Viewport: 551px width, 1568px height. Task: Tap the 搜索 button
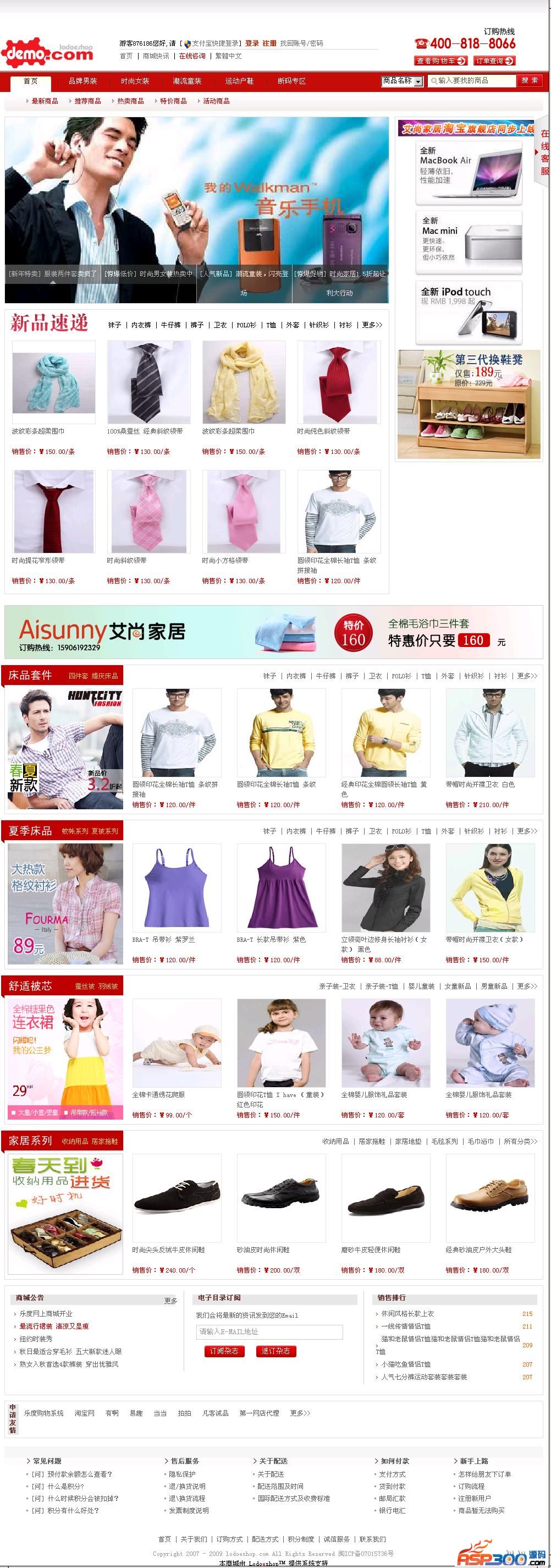click(x=529, y=80)
